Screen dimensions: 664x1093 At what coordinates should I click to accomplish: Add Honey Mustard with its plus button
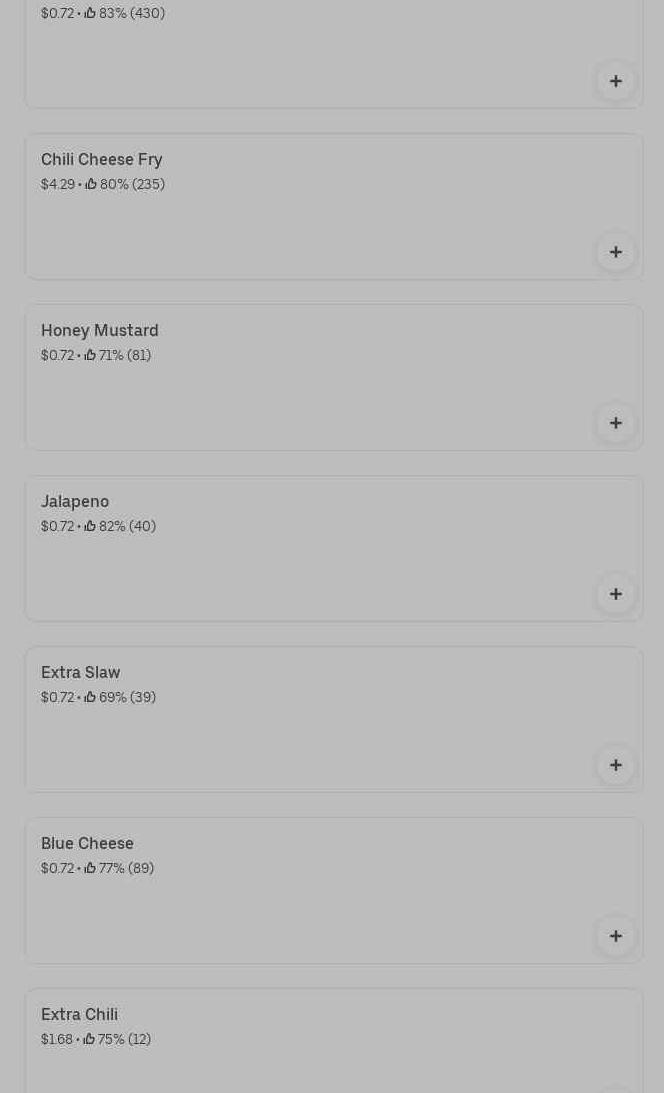pyautogui.click(x=616, y=423)
